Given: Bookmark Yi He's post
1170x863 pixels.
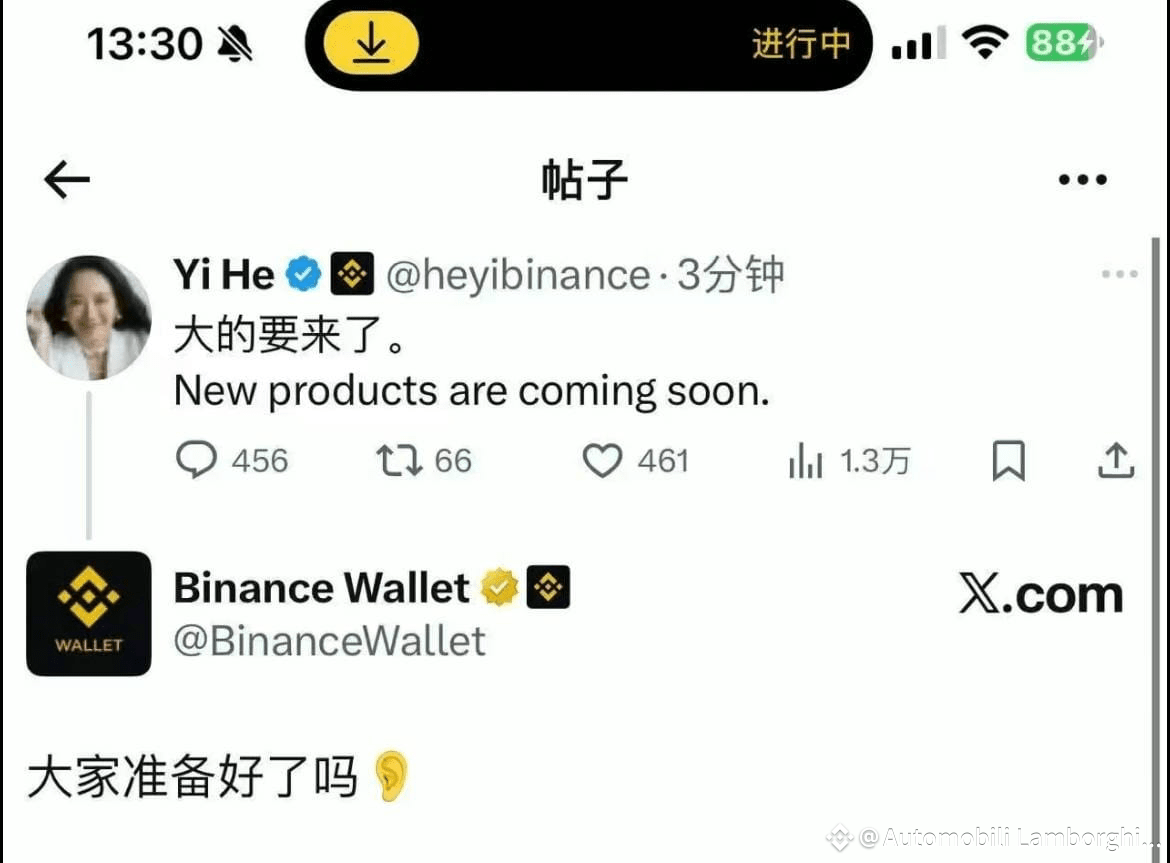Looking at the screenshot, I should [1008, 460].
